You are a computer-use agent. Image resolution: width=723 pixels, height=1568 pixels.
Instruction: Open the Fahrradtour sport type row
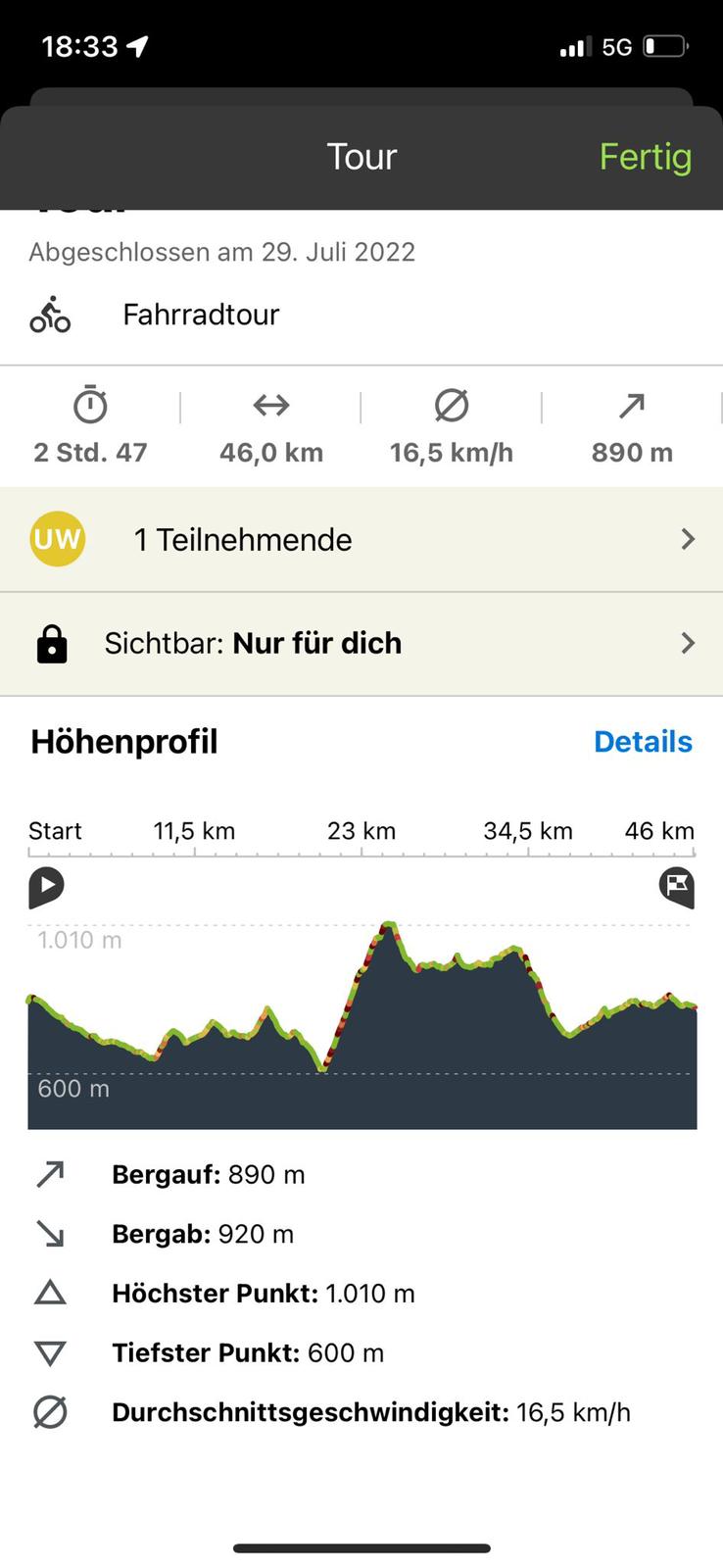point(361,316)
